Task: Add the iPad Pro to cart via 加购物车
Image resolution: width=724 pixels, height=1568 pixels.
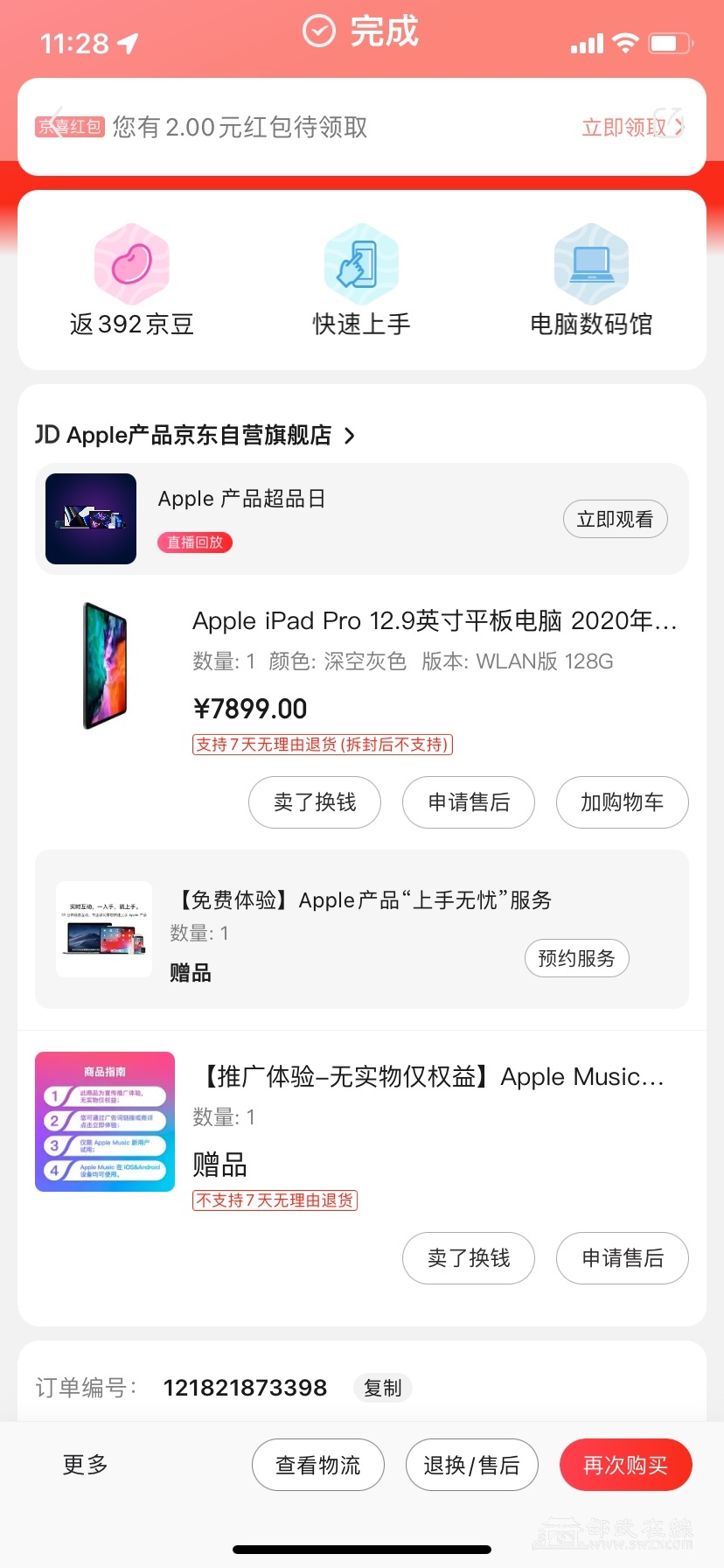Action: coord(622,802)
